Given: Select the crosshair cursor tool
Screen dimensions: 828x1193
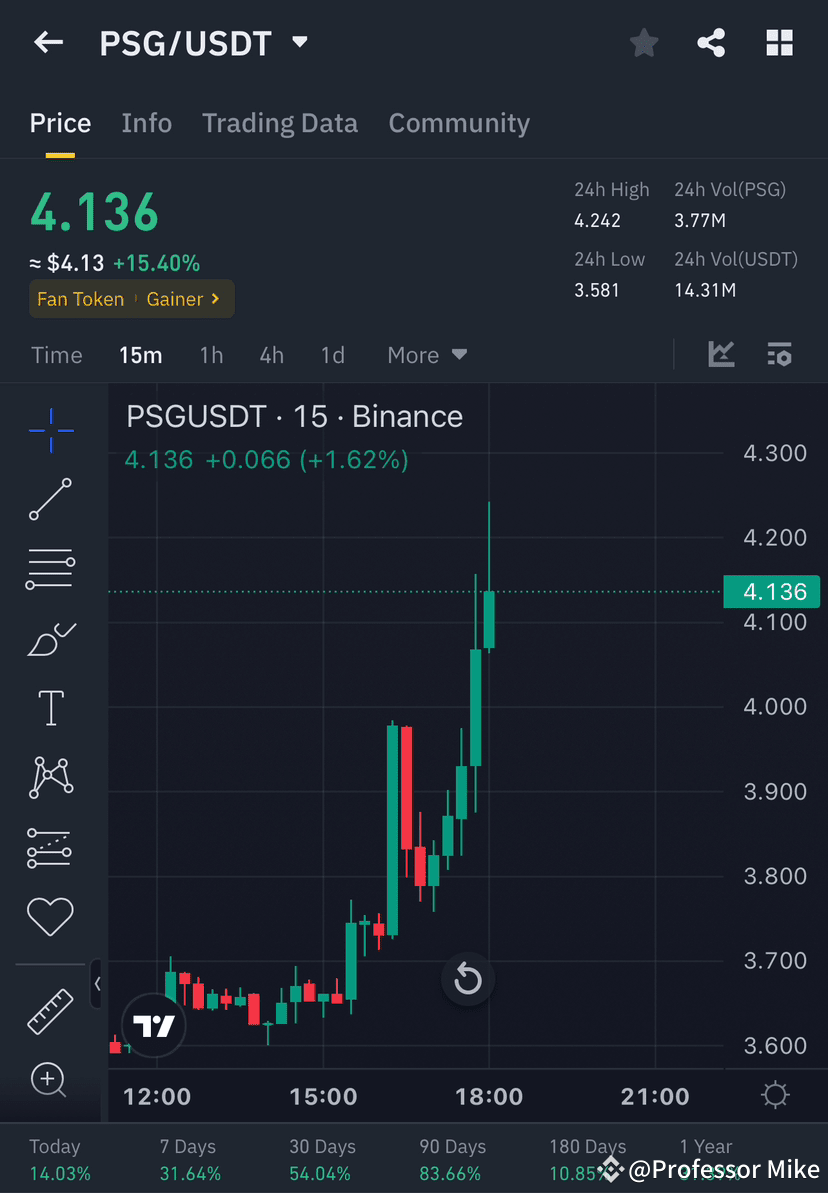Looking at the screenshot, I should coord(50,429).
